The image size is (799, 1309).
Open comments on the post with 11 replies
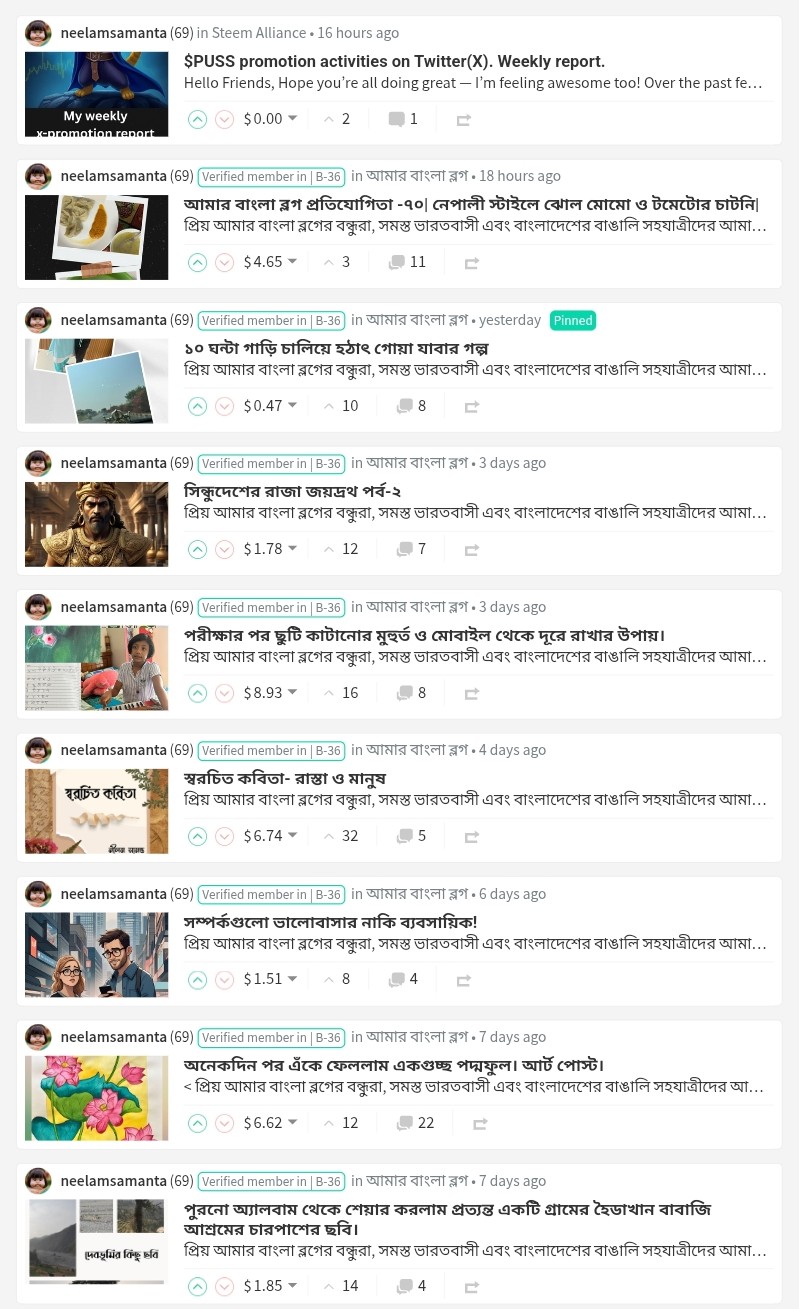click(x=407, y=262)
